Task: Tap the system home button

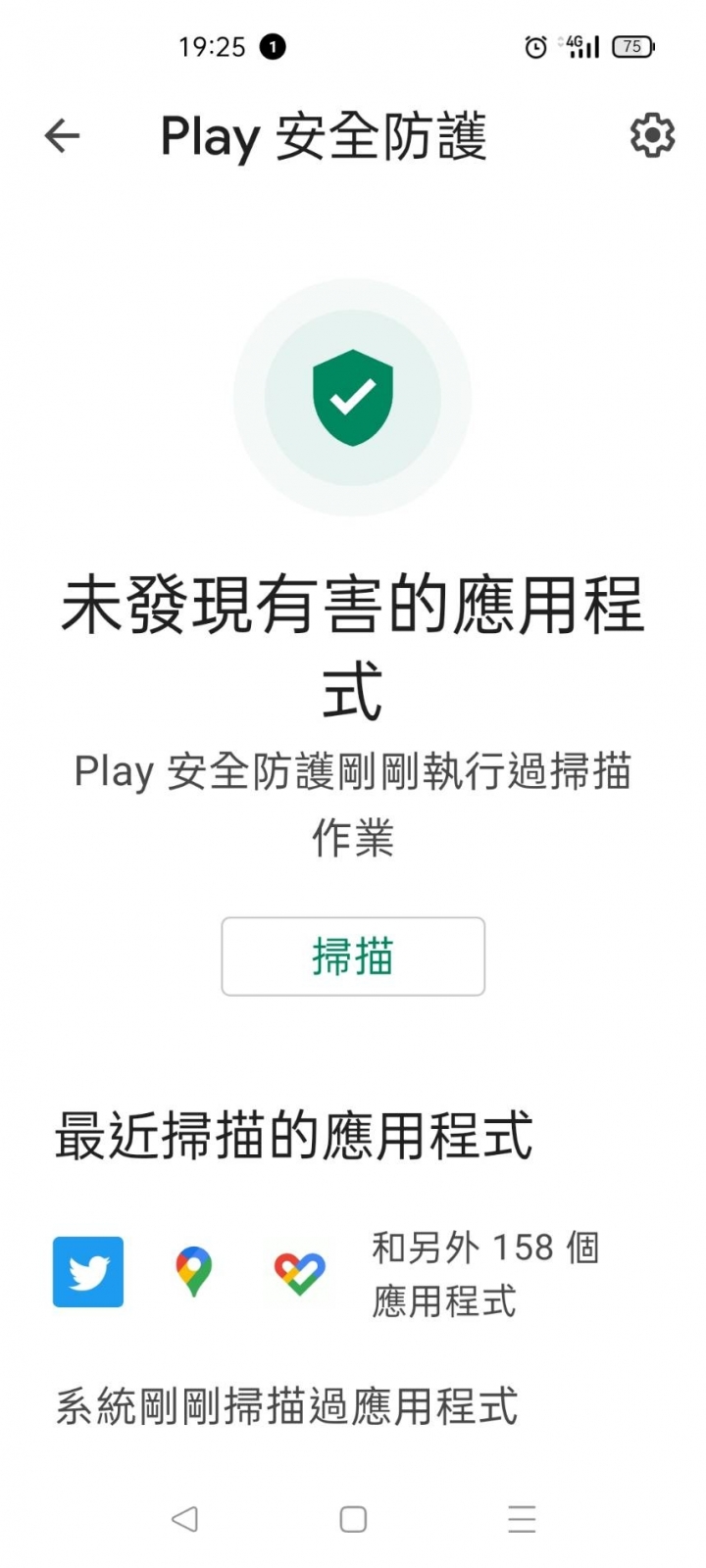Action: click(353, 1519)
